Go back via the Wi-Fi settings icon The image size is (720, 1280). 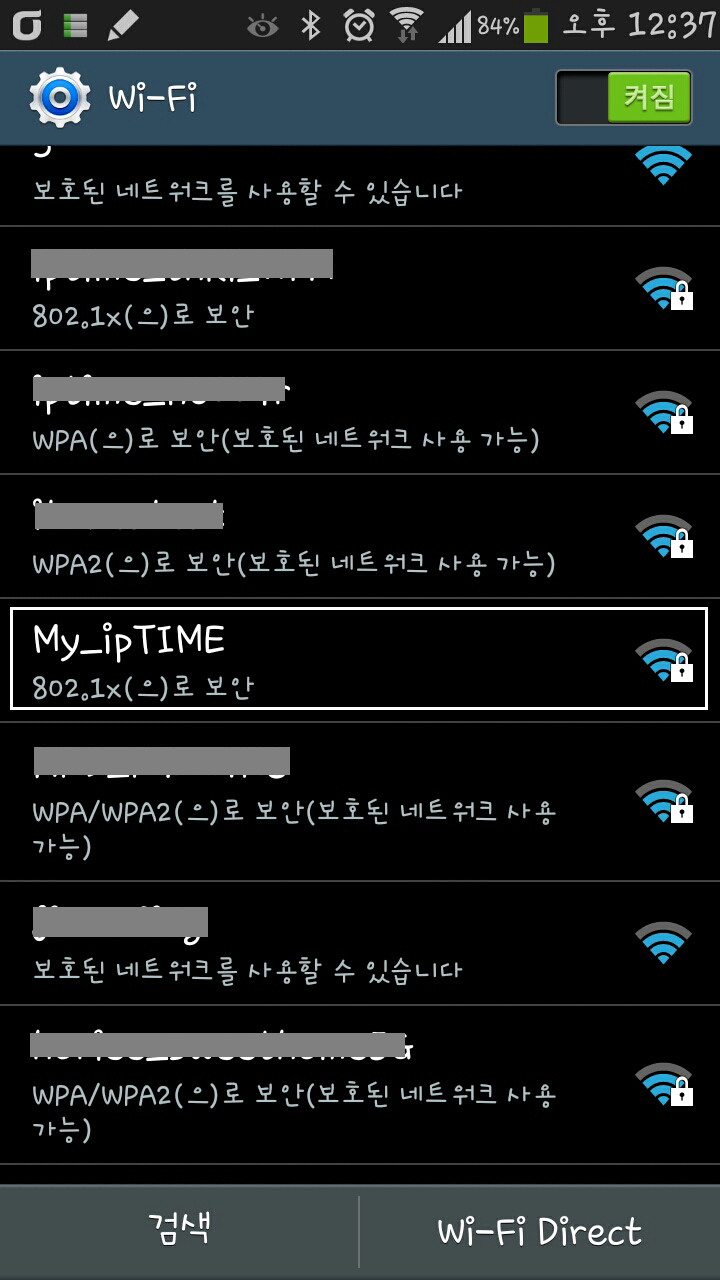58,97
